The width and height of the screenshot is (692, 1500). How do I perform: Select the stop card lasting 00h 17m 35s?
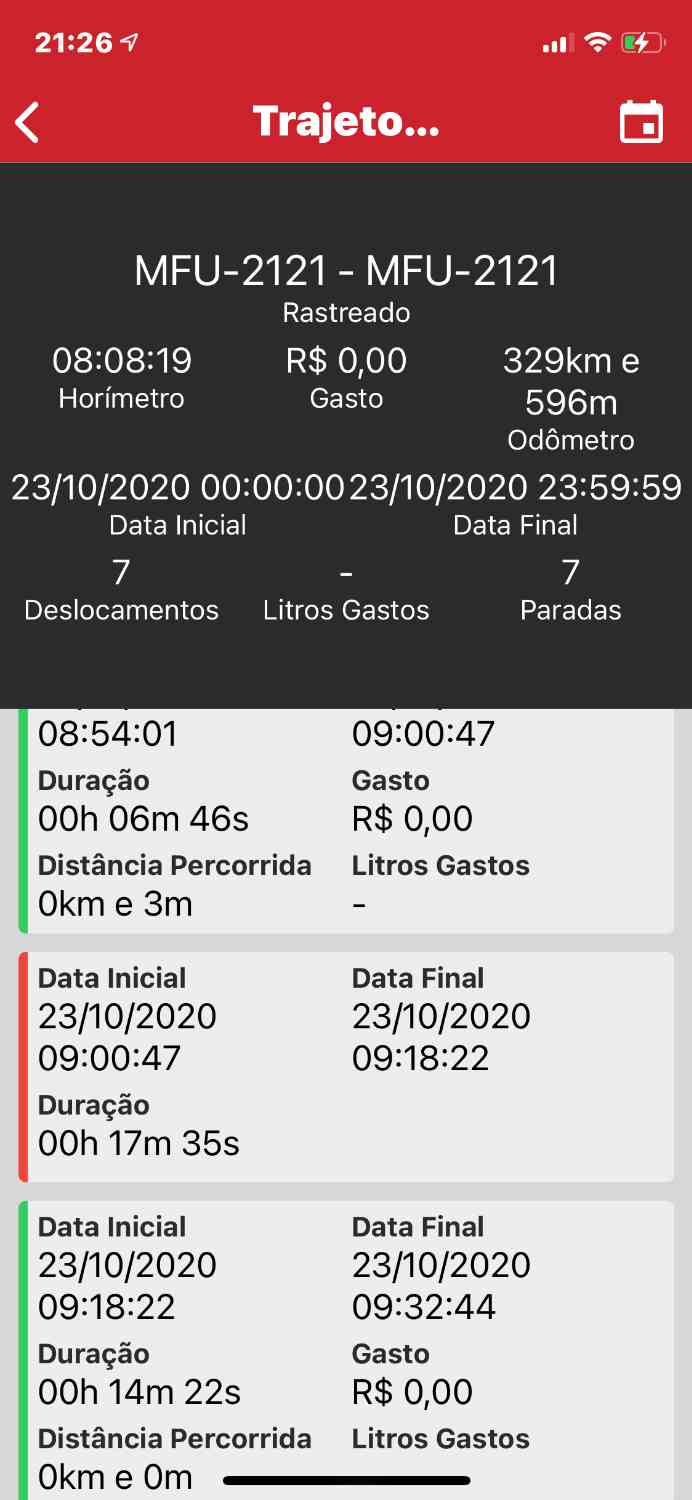coord(346,1067)
